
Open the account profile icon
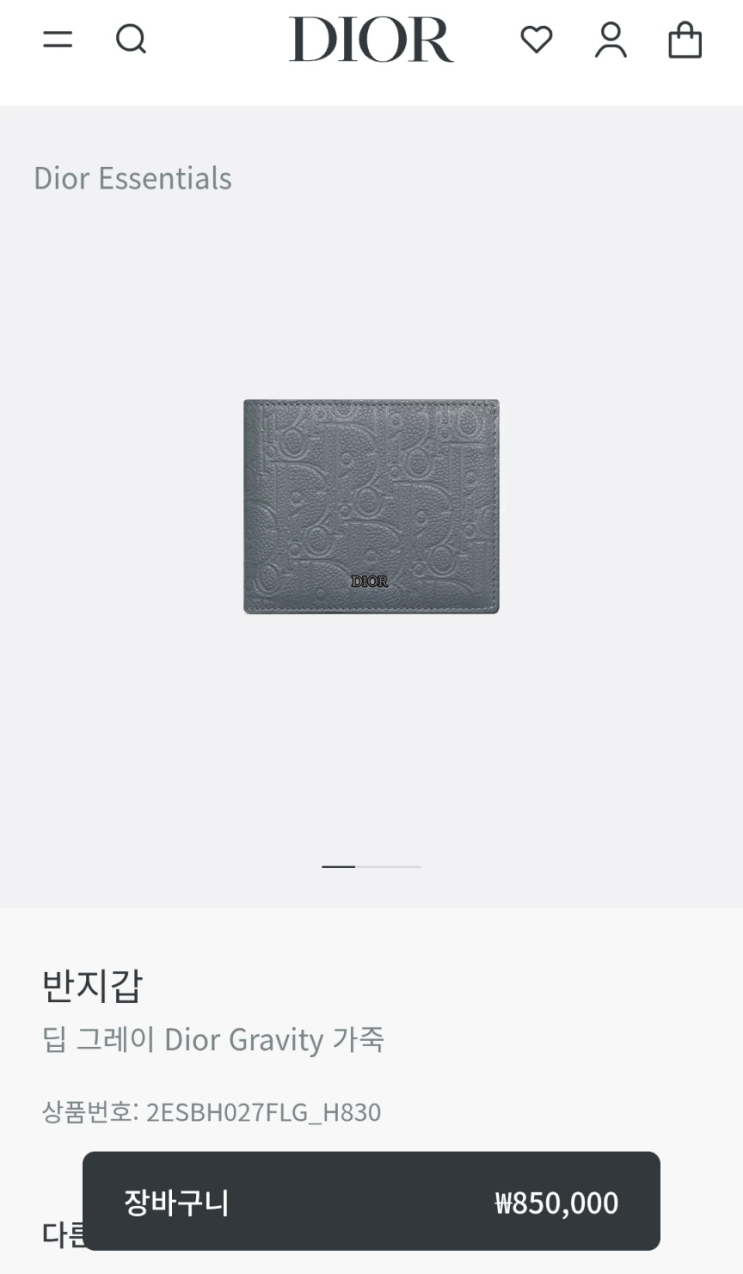tap(611, 40)
